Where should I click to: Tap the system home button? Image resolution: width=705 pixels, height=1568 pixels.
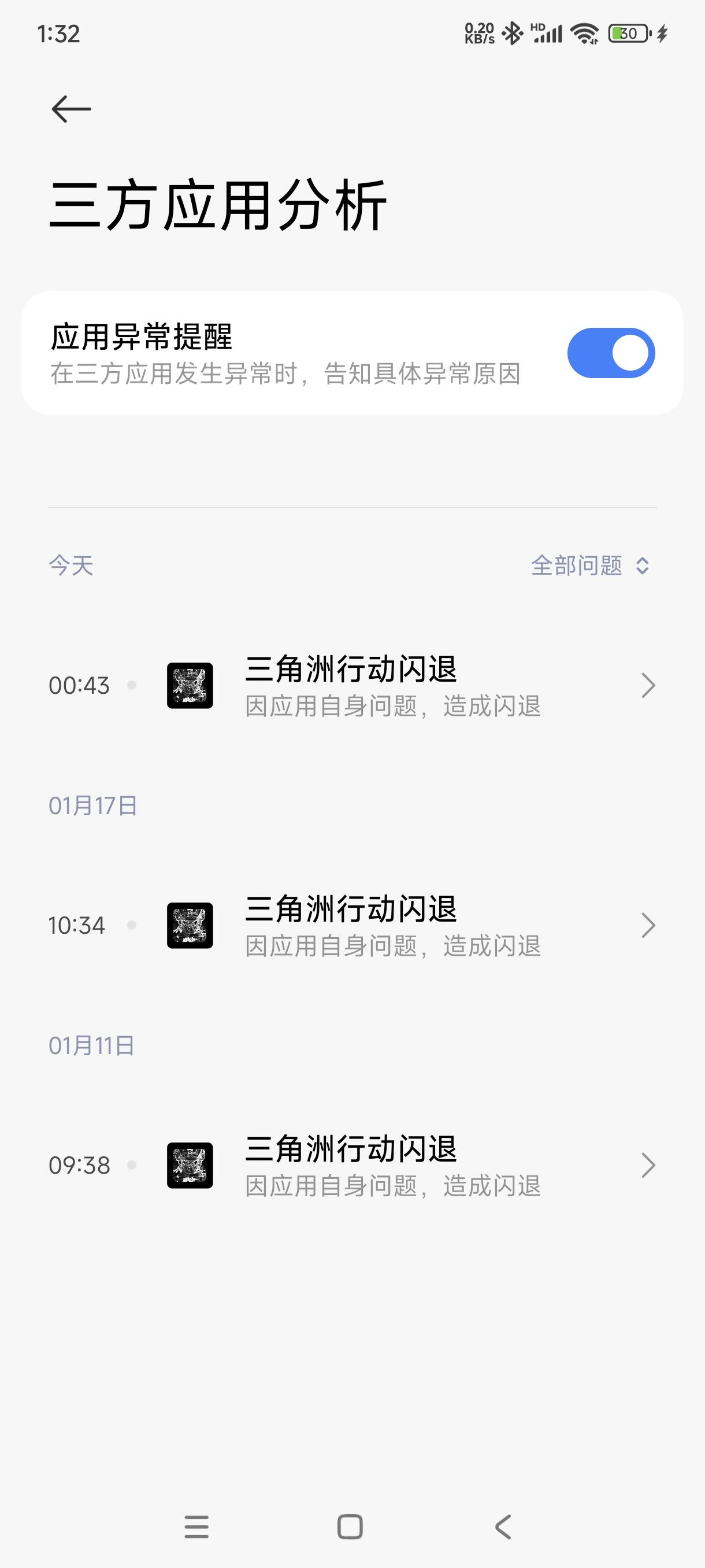pyautogui.click(x=350, y=1526)
